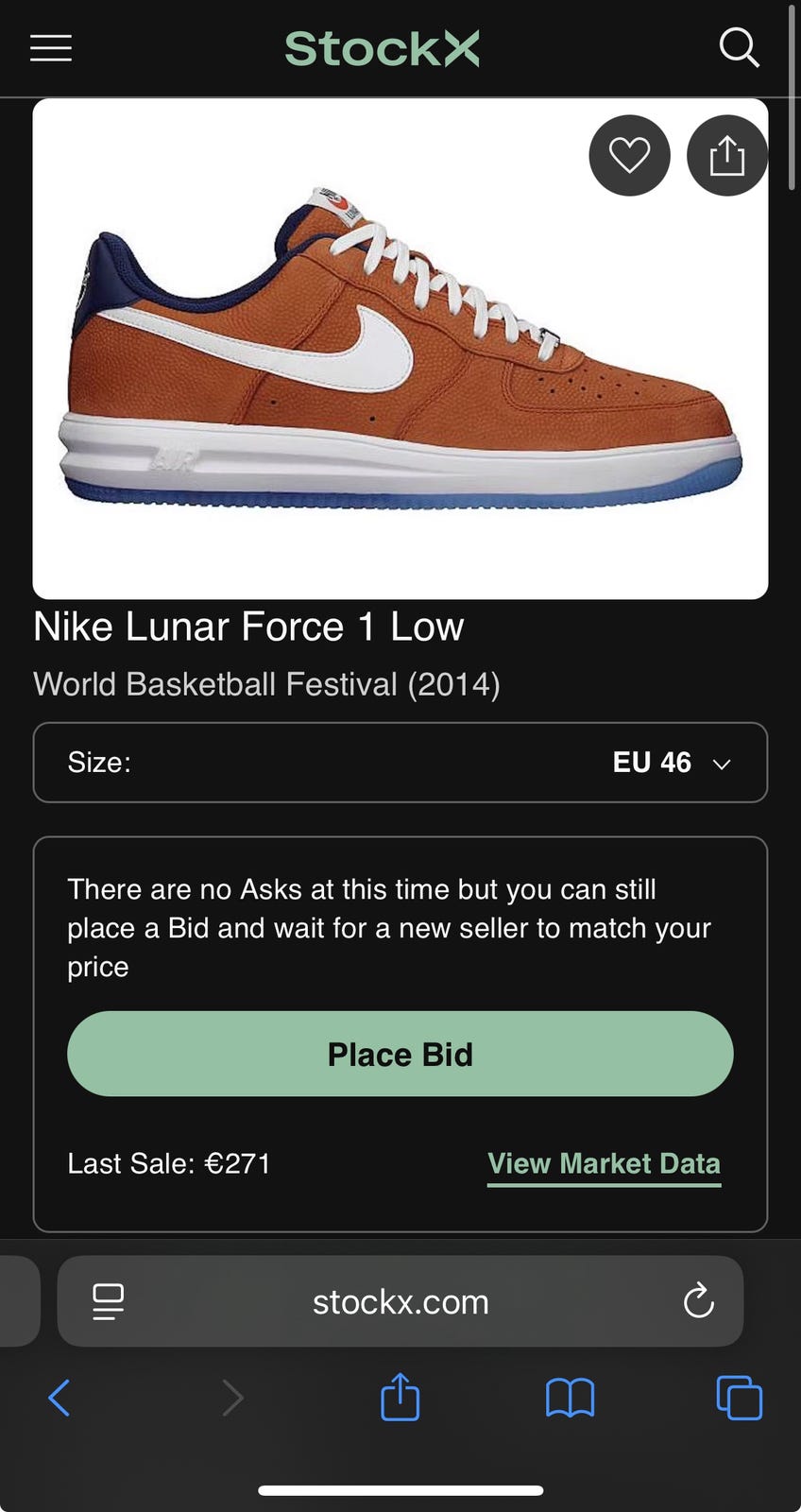The height and width of the screenshot is (1512, 801).
Task: Go back to the previous page
Action: point(59,1398)
